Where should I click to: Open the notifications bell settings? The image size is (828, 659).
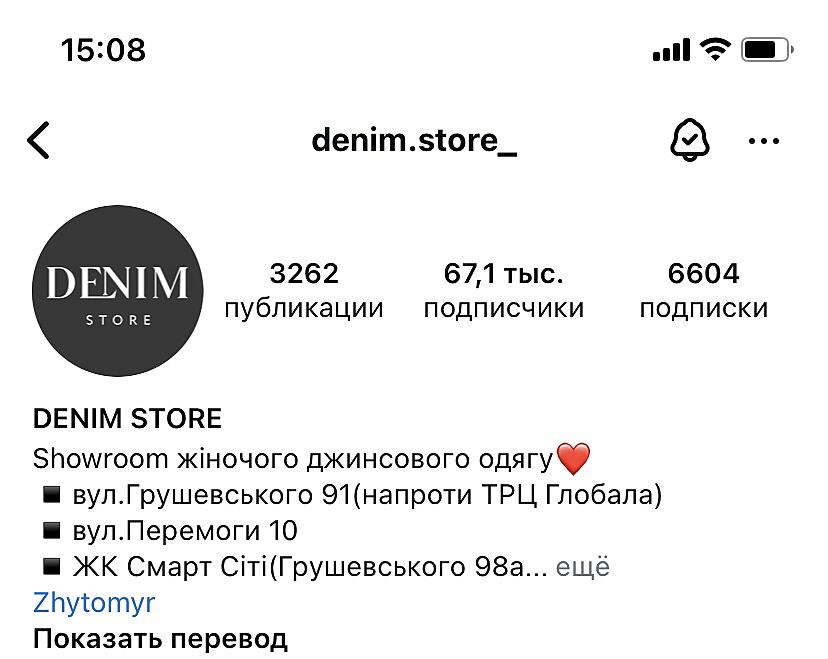pyautogui.click(x=689, y=141)
